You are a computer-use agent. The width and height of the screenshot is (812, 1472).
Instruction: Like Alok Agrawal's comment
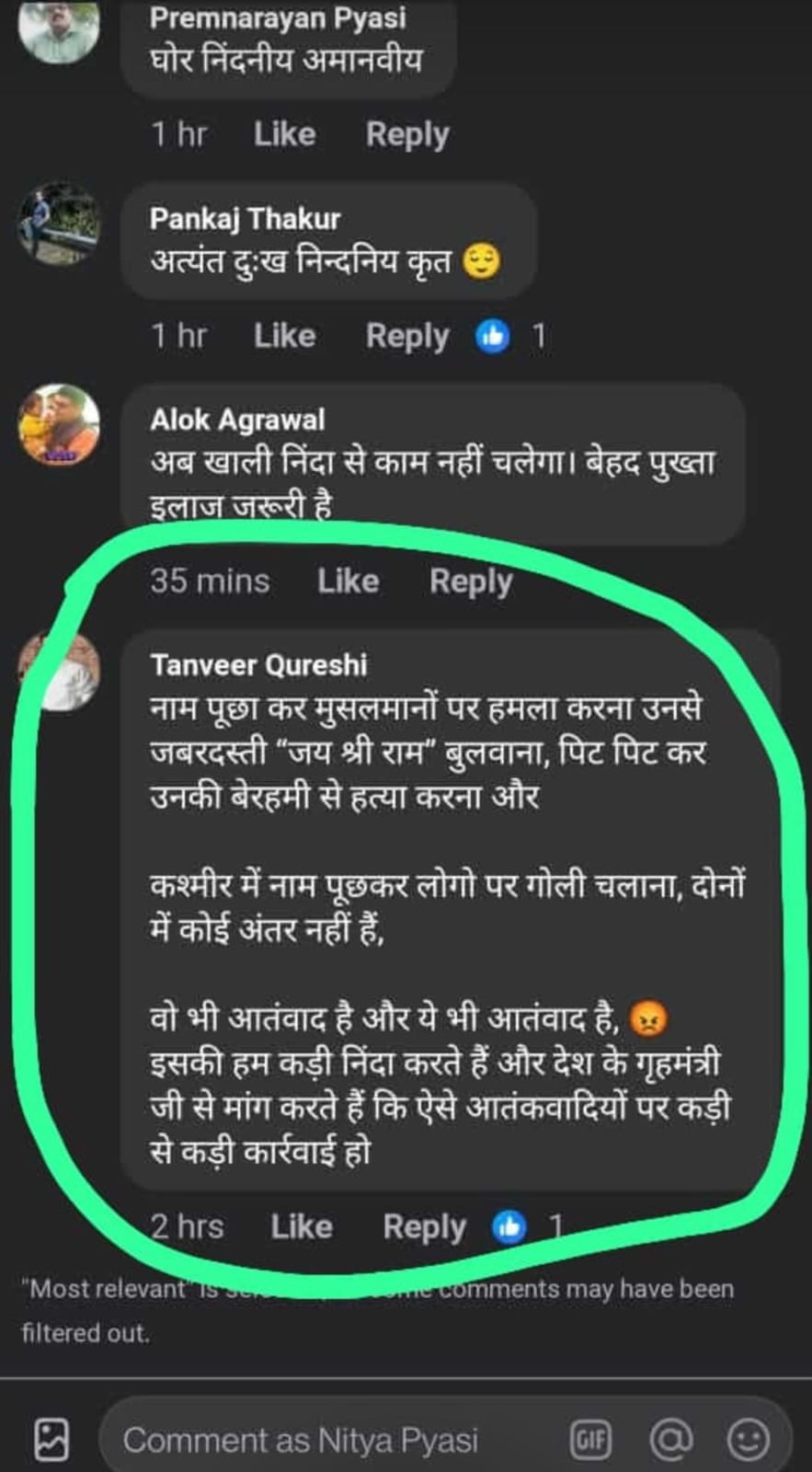(348, 581)
